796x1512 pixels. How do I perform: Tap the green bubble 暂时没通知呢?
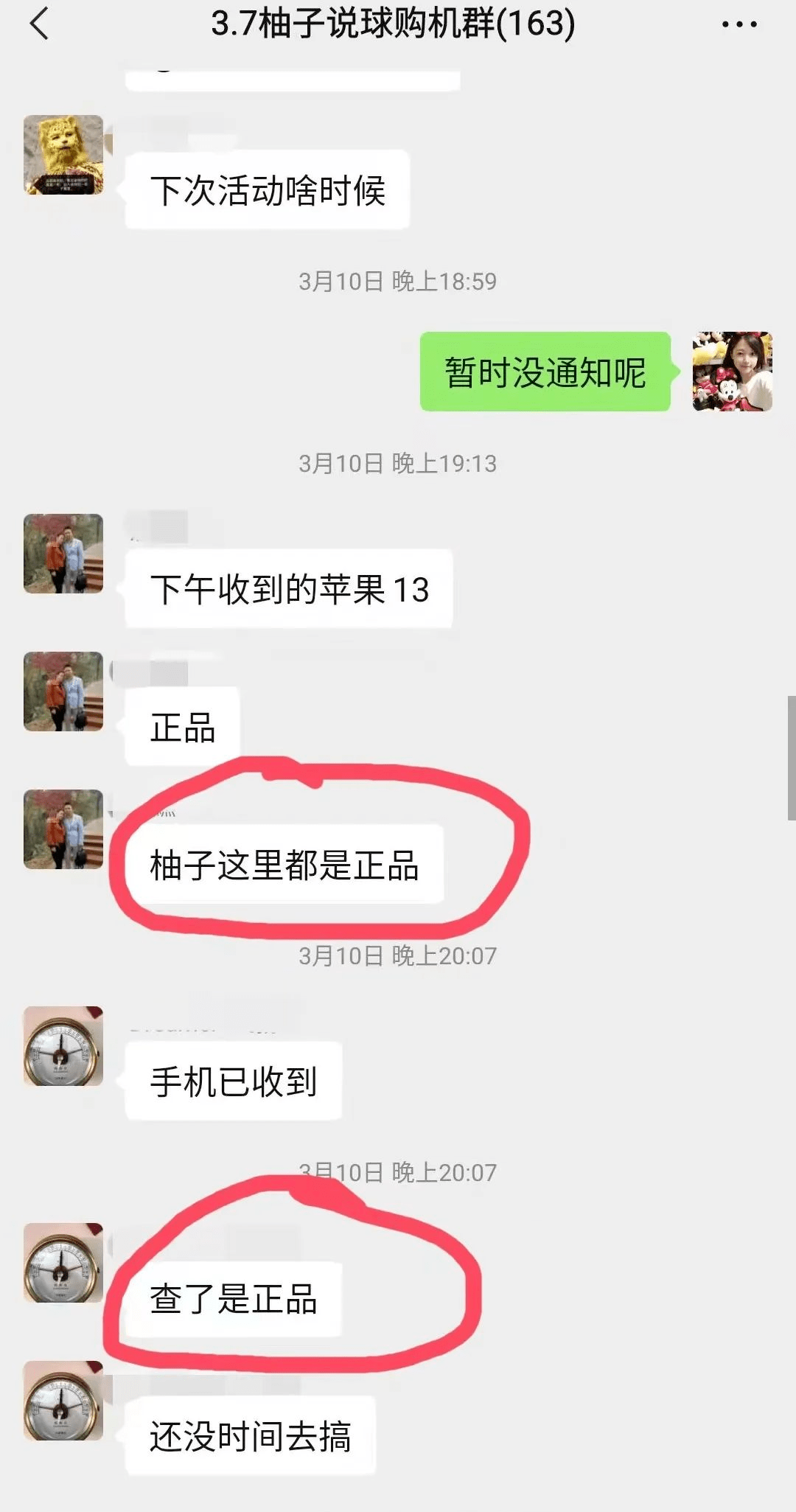click(x=545, y=372)
